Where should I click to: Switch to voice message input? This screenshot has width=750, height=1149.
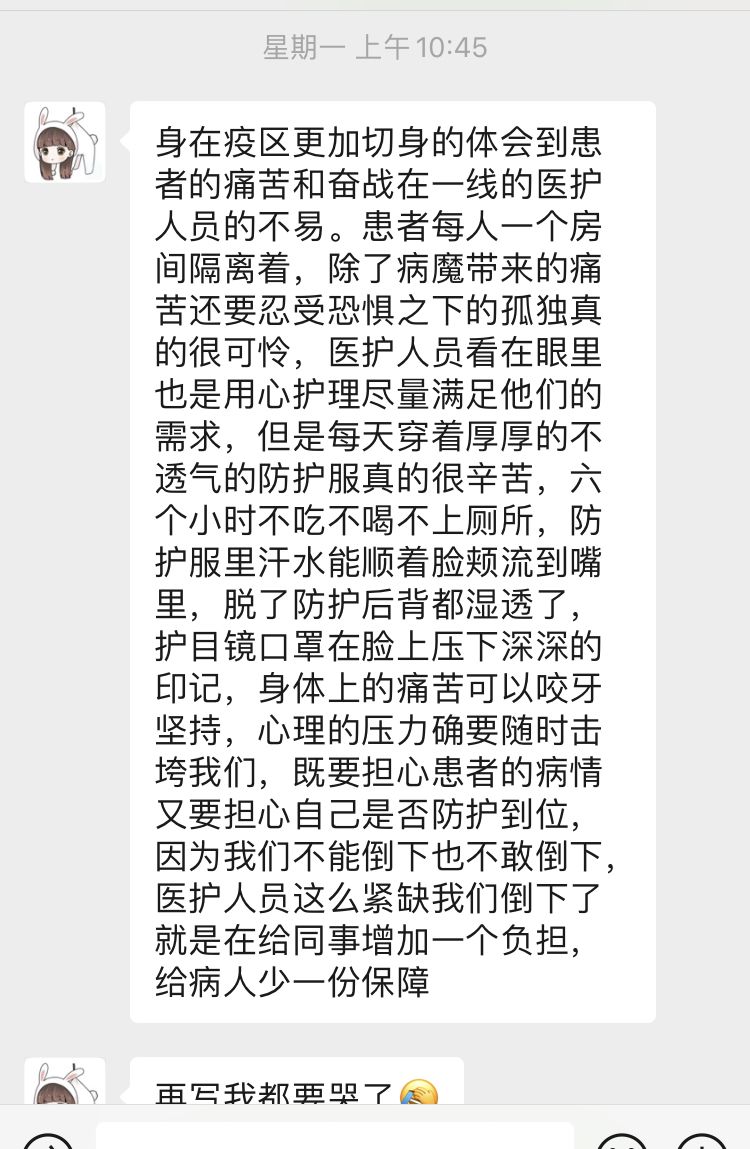tap(47, 1142)
